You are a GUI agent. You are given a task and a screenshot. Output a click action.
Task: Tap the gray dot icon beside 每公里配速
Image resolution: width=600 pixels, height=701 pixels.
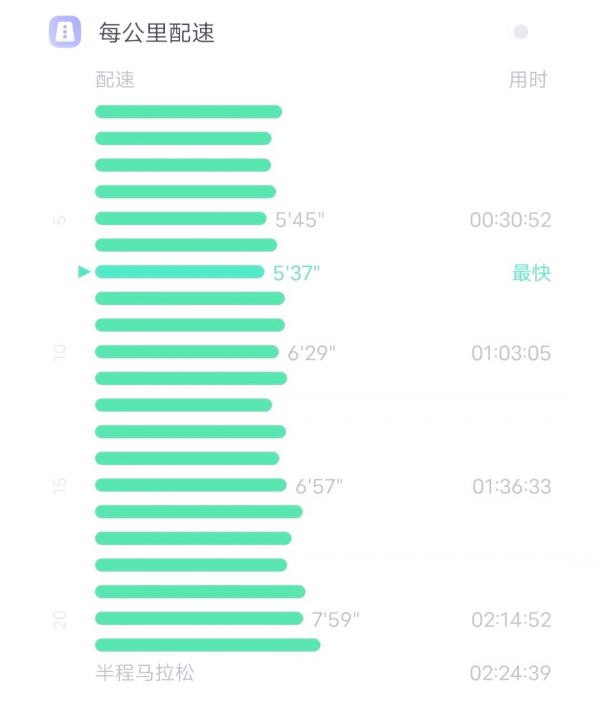tap(520, 32)
